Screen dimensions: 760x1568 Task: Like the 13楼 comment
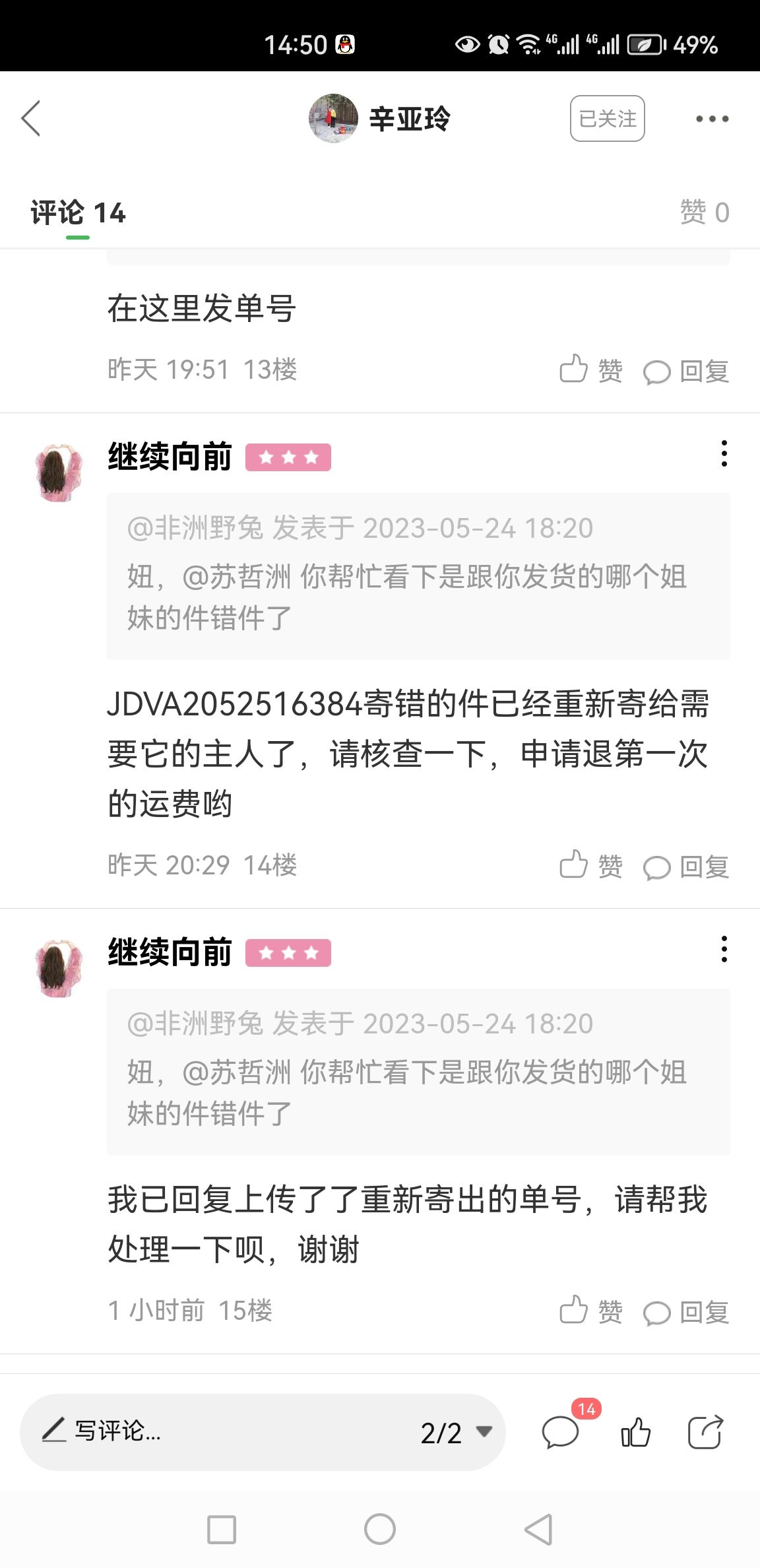pyautogui.click(x=591, y=370)
